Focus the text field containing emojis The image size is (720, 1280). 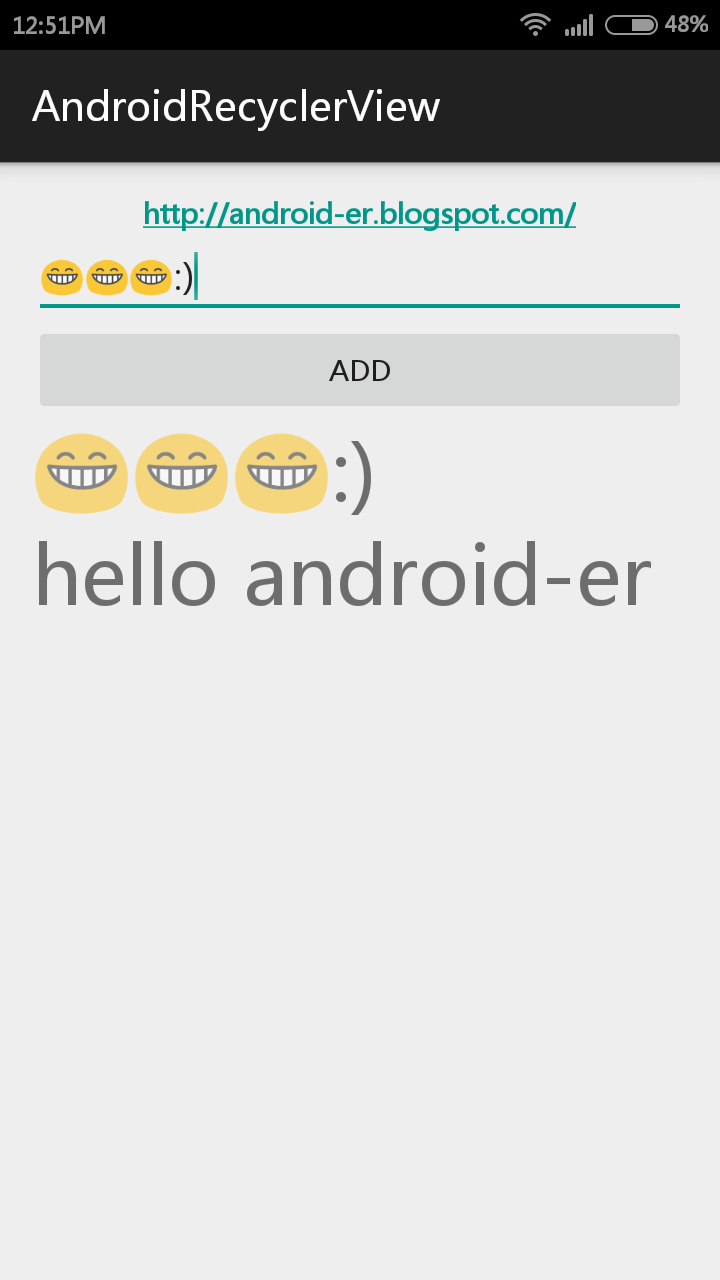pyautogui.click(x=360, y=277)
